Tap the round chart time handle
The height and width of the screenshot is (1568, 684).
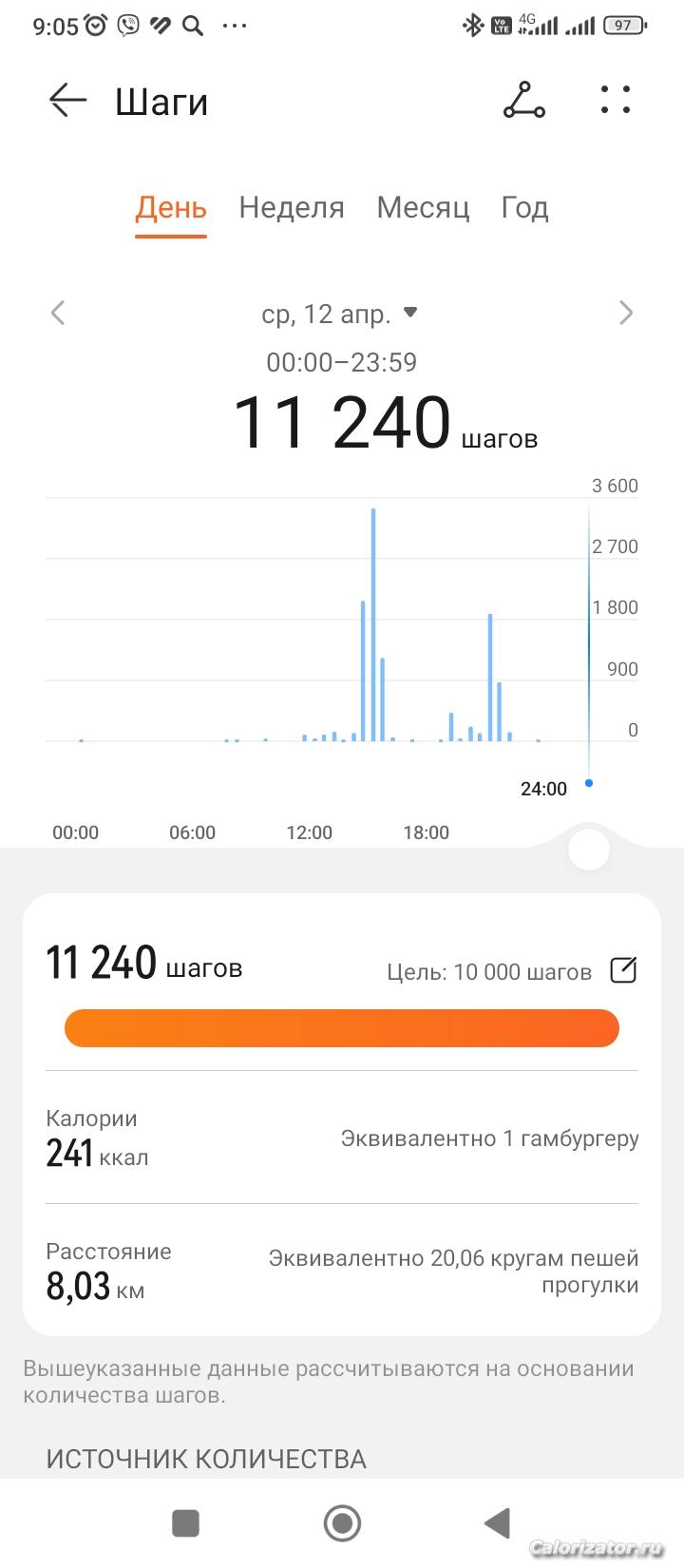pos(589,849)
